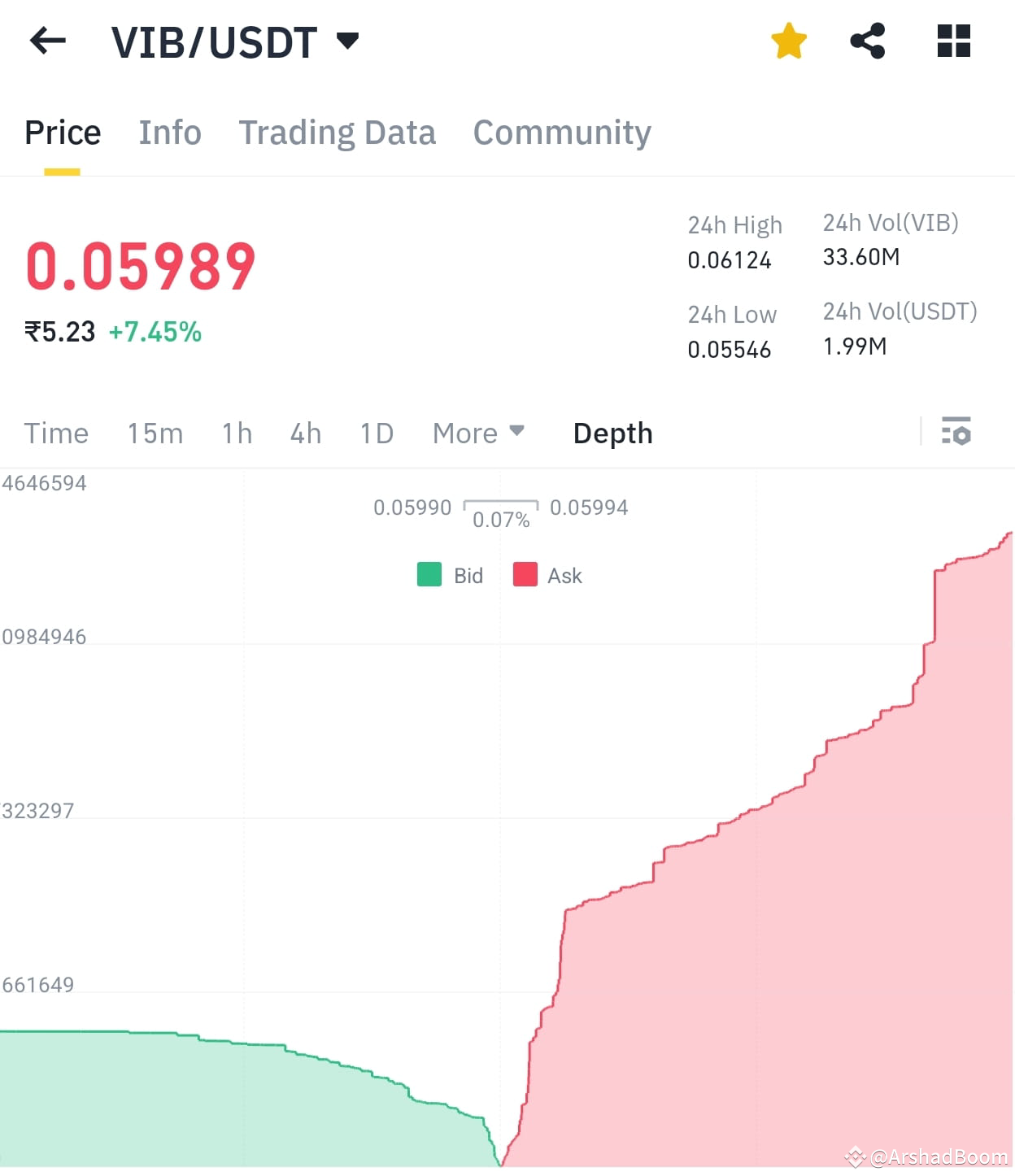Select the 15m timeframe
Viewport: 1015px width, 1176px height.
click(155, 433)
